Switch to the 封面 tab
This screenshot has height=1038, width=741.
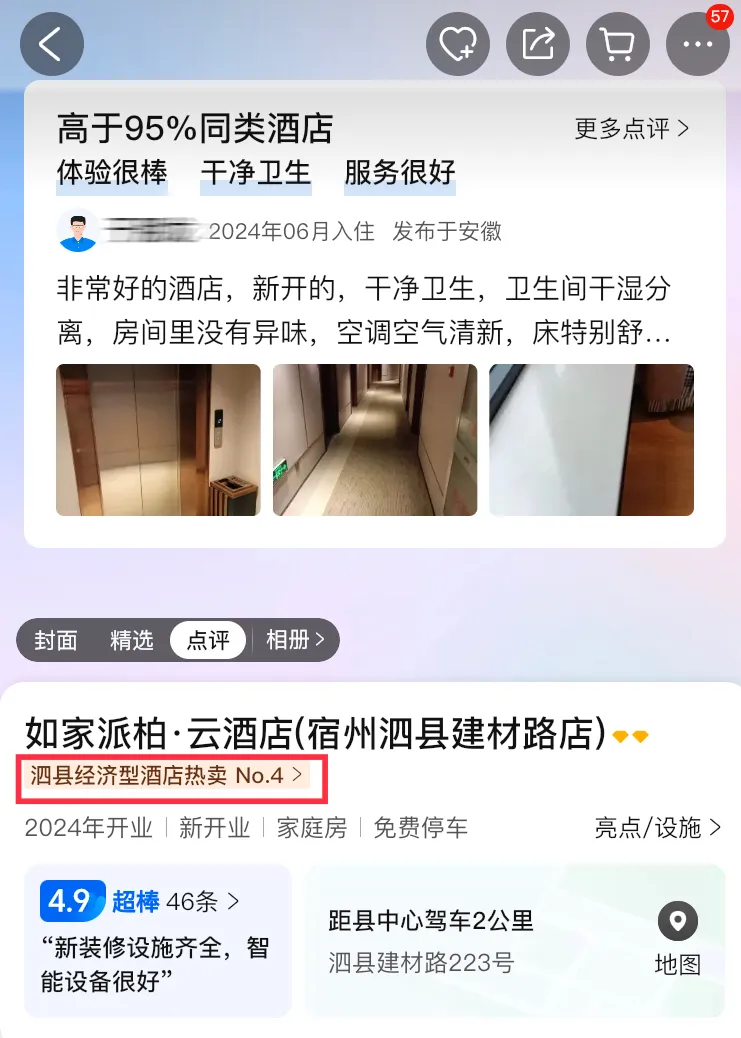pos(55,640)
